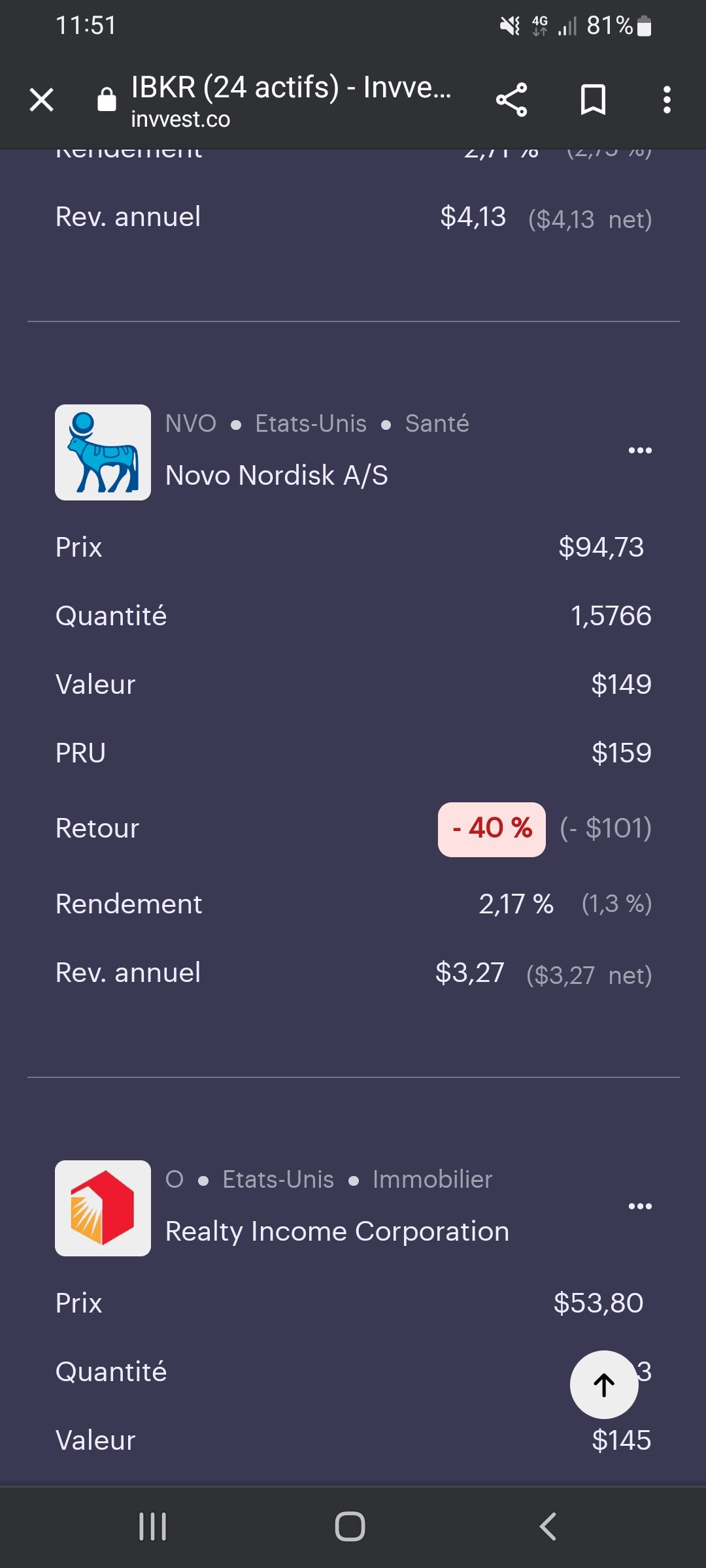
Task: Open the browser overflow menu
Action: [667, 100]
